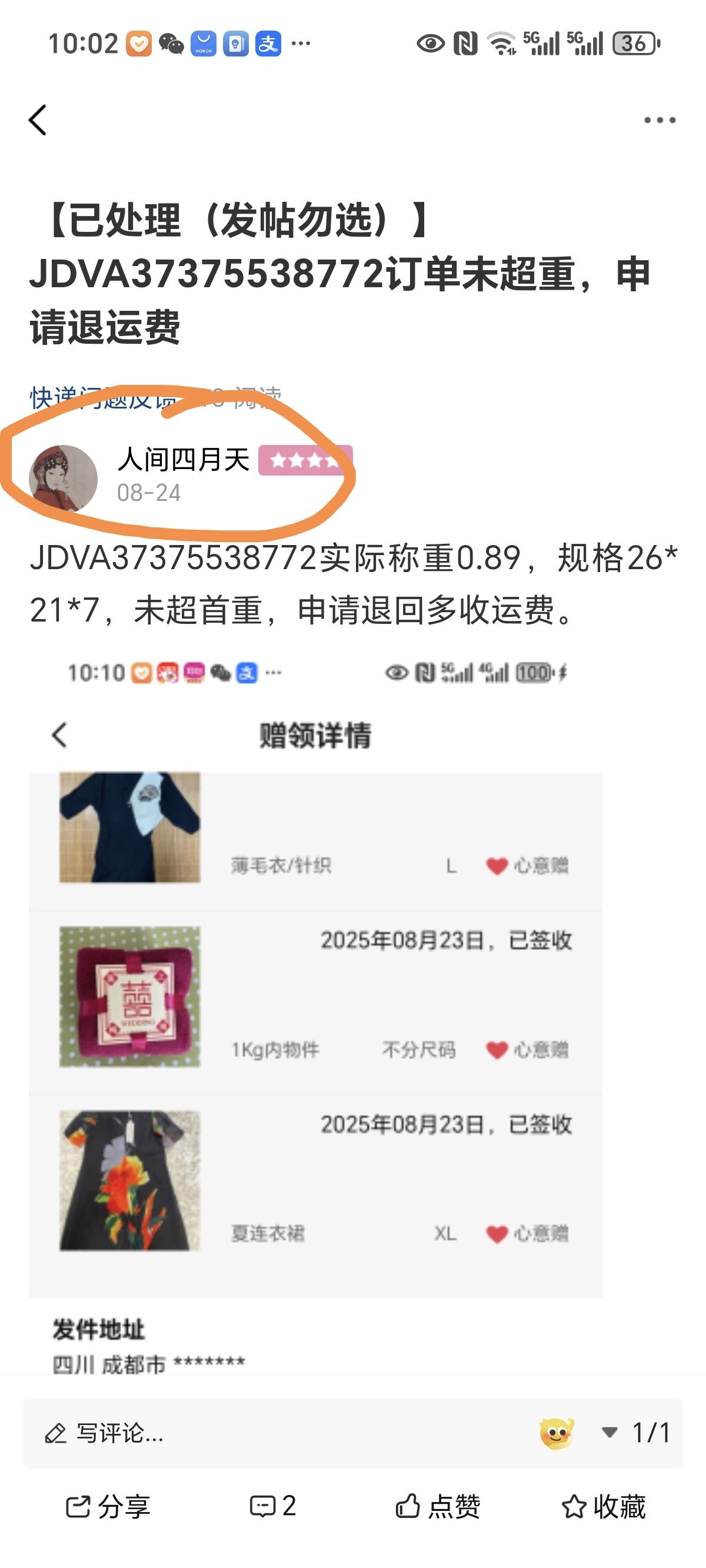
Task: Open the three-dot overflow menu
Action: (660, 120)
